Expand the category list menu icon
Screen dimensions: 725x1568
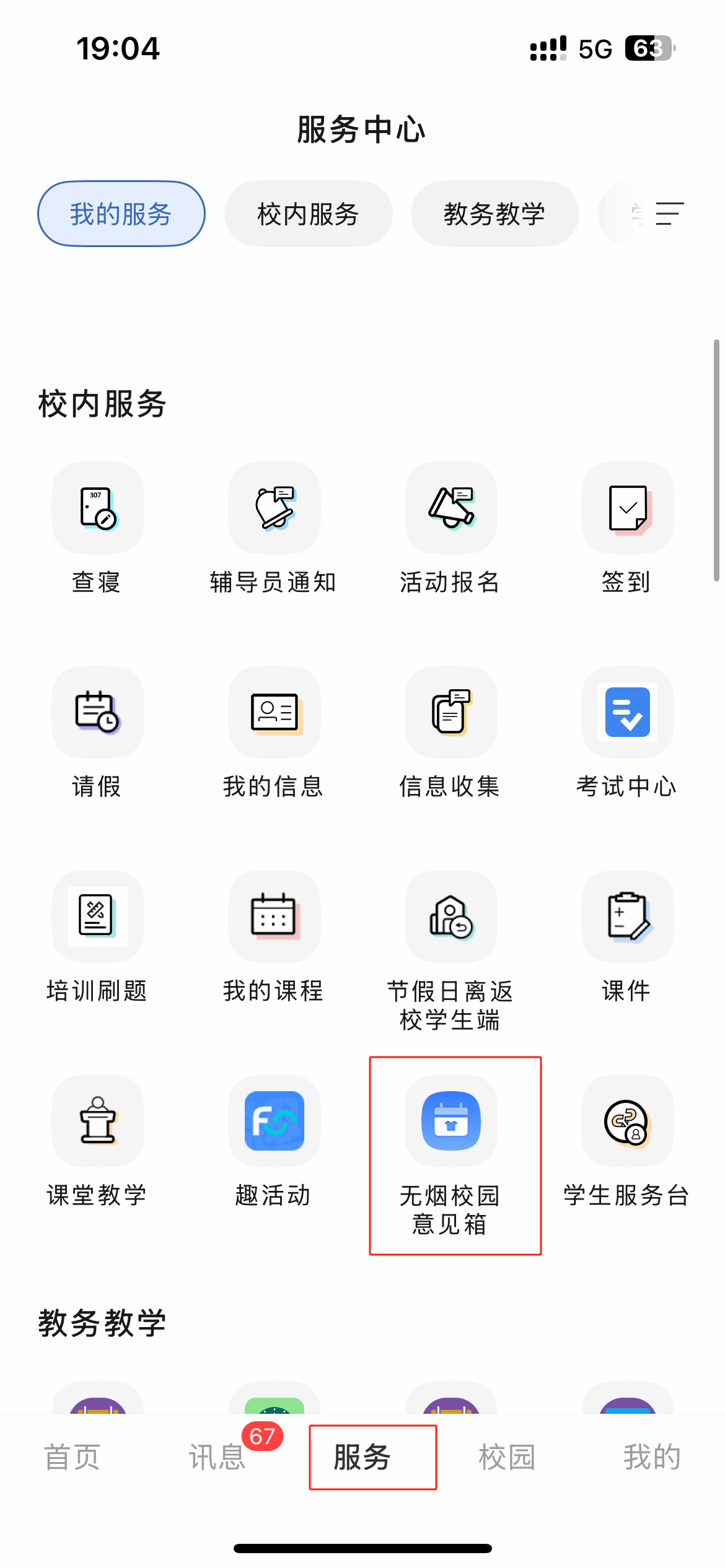pos(669,214)
